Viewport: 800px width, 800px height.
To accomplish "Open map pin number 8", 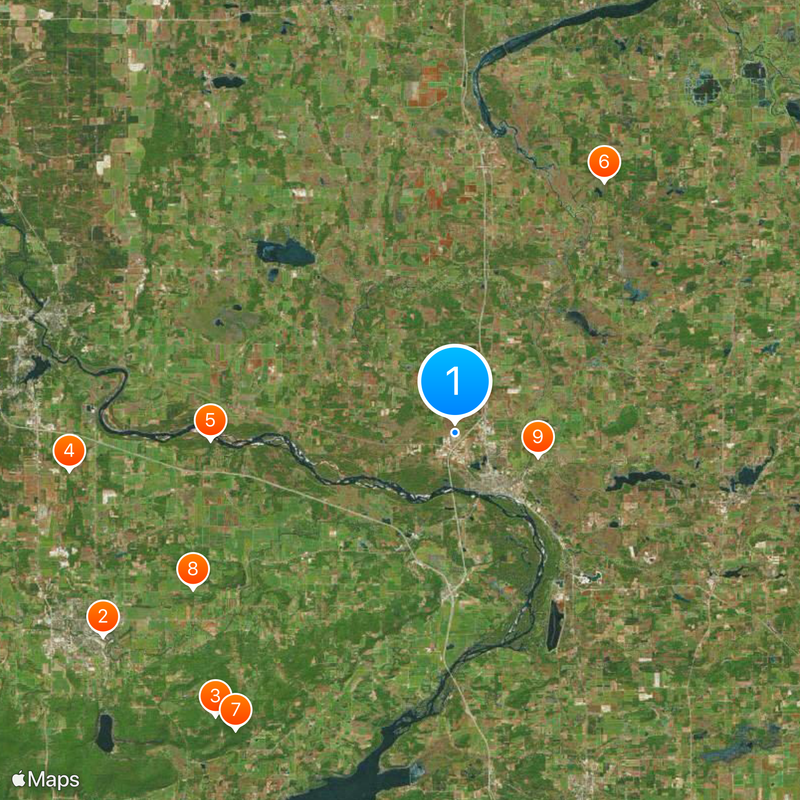I will (193, 570).
